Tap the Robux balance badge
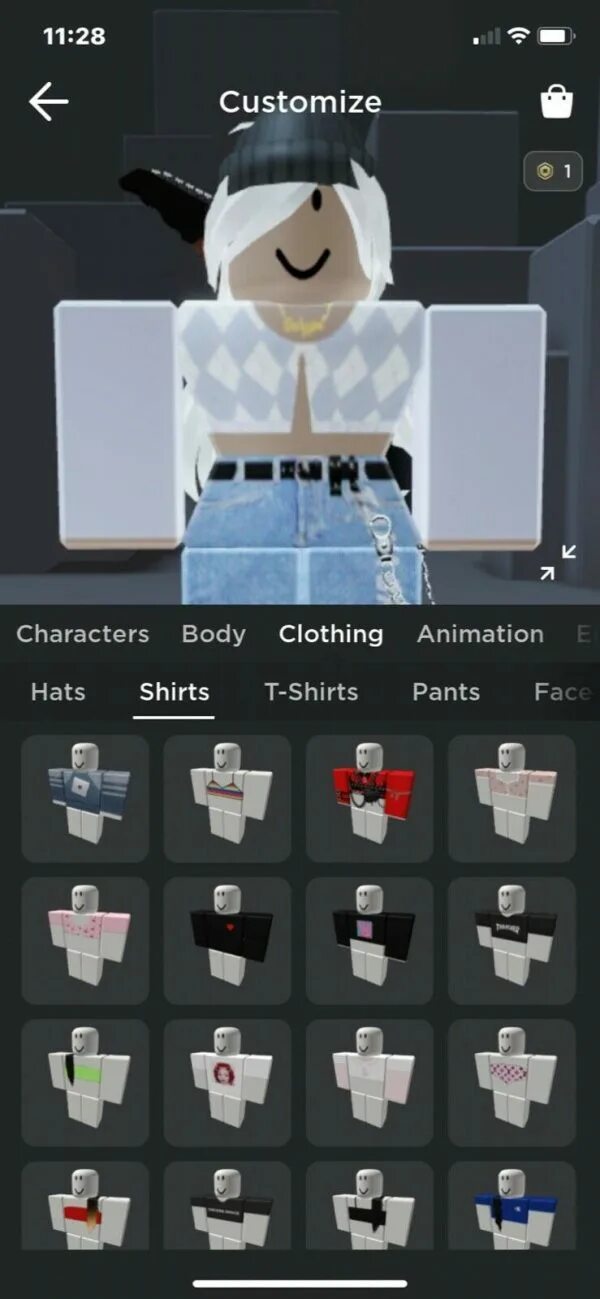Viewport: 600px width, 1299px height. click(x=553, y=172)
